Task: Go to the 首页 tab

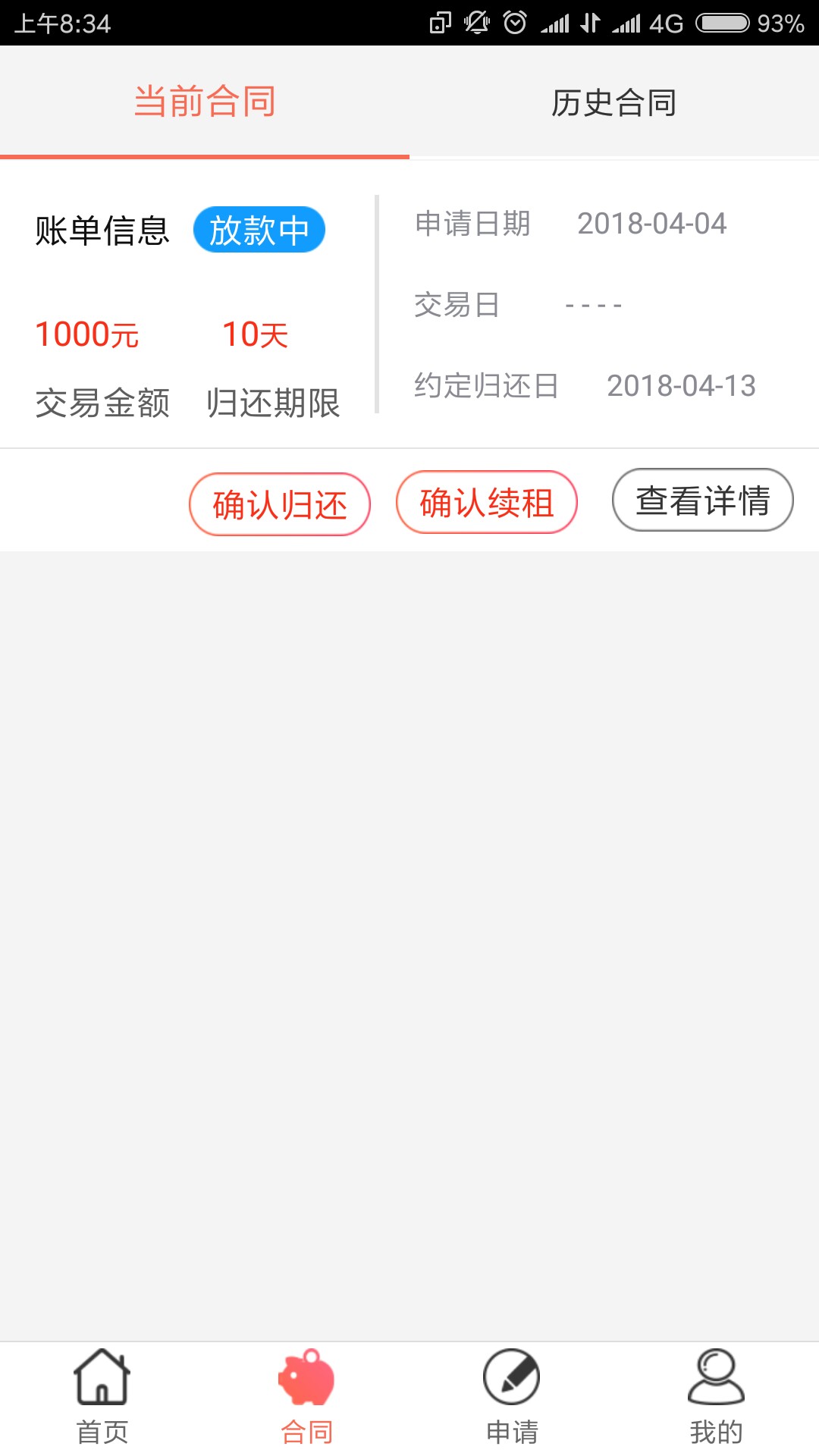Action: click(102, 1397)
